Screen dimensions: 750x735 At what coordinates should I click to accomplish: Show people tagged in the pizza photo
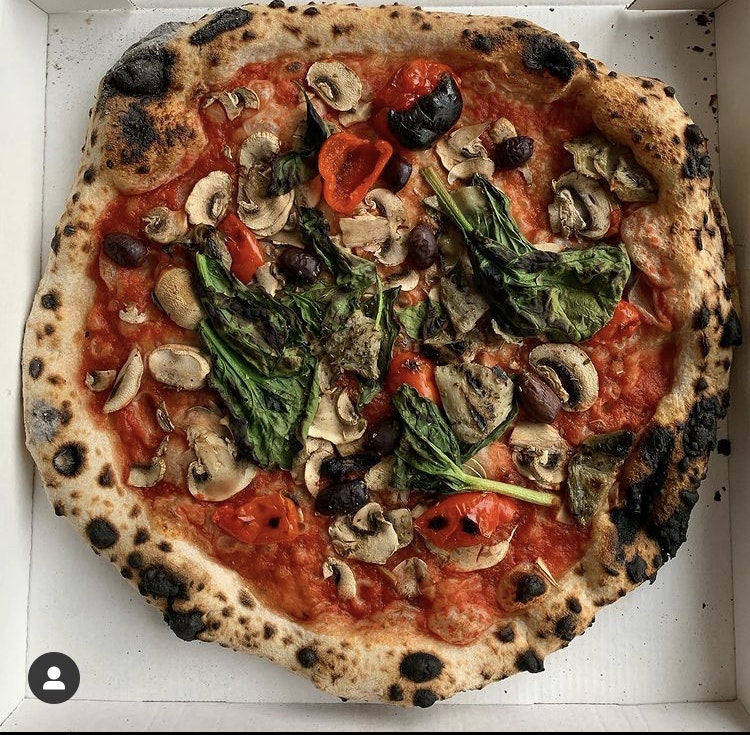54,677
